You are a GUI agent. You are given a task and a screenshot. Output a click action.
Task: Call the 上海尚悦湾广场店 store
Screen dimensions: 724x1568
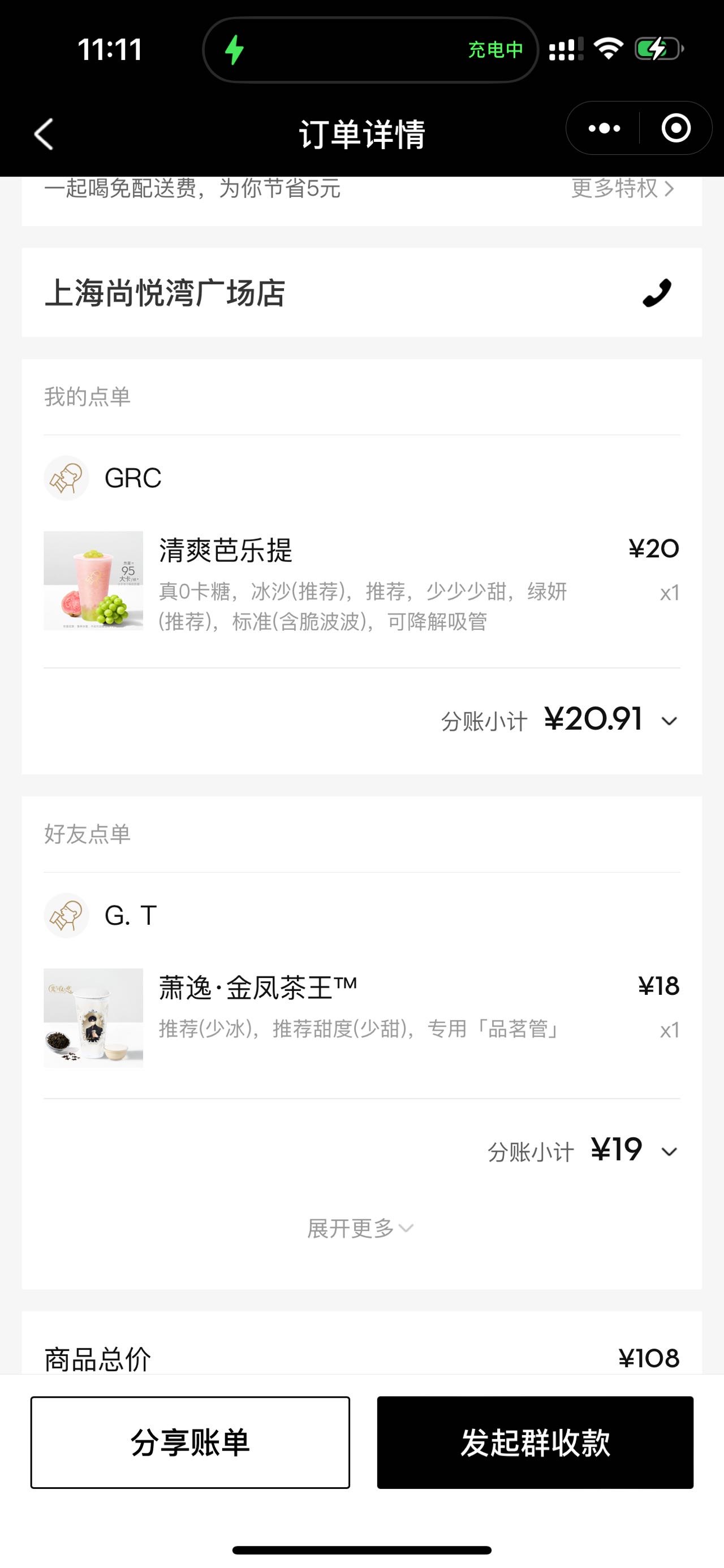coord(657,293)
